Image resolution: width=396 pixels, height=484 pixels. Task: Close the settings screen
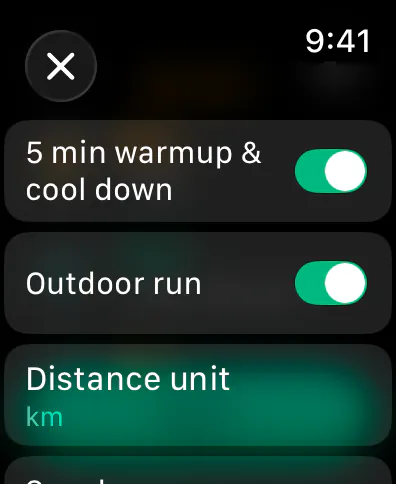[61, 66]
